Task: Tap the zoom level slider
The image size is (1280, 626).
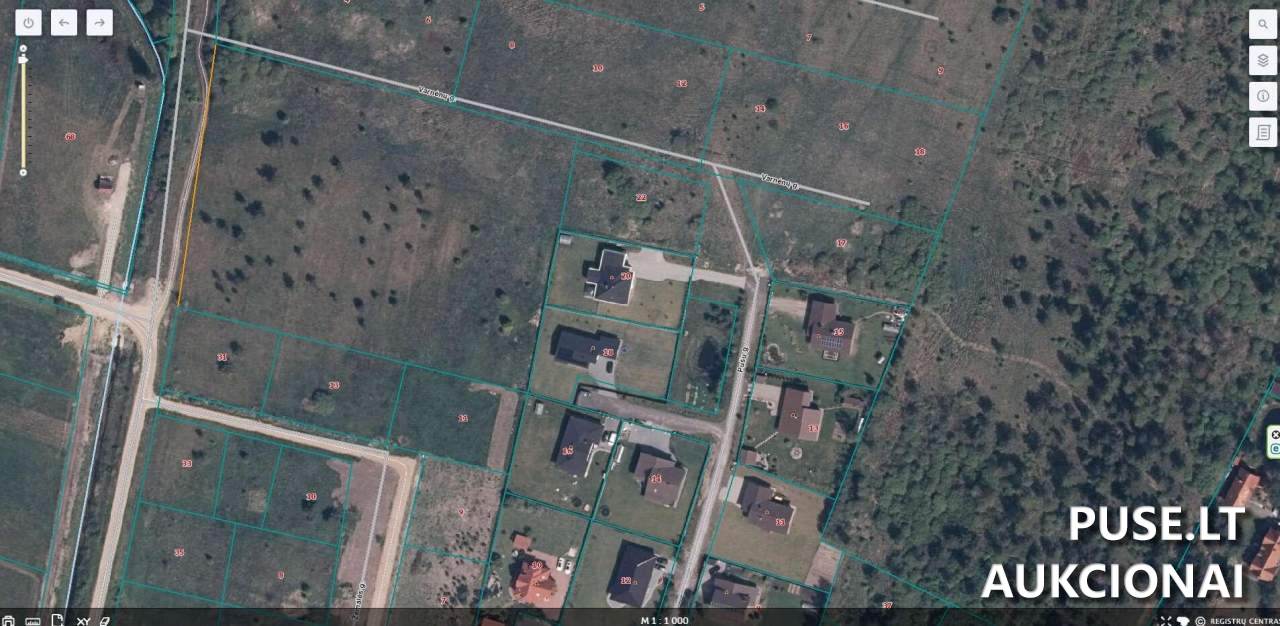Action: pos(23,110)
